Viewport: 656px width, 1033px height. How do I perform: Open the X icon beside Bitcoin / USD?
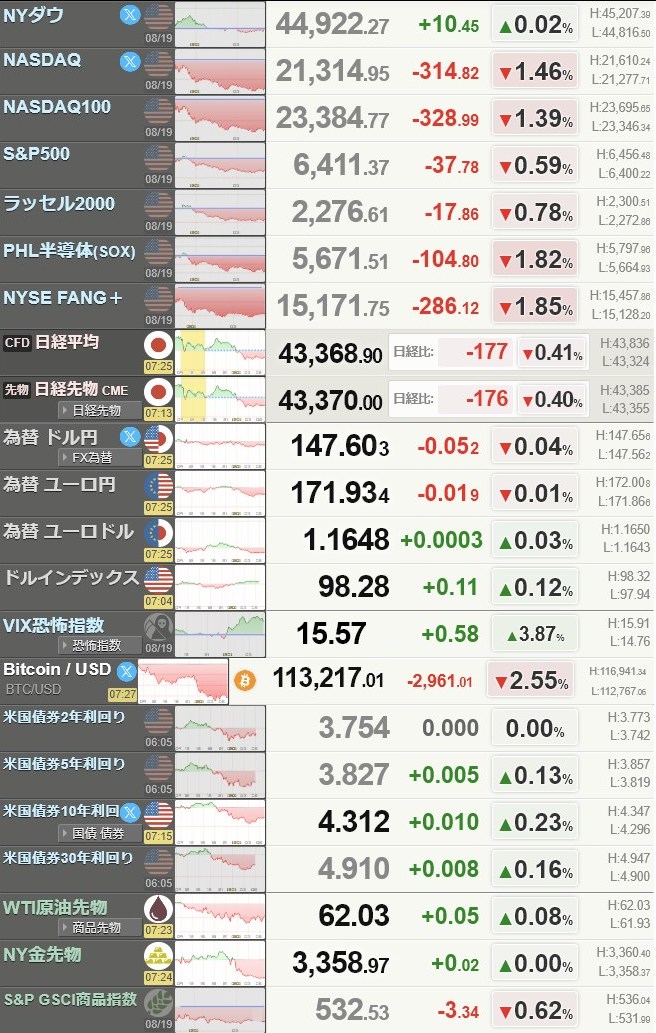point(127,671)
